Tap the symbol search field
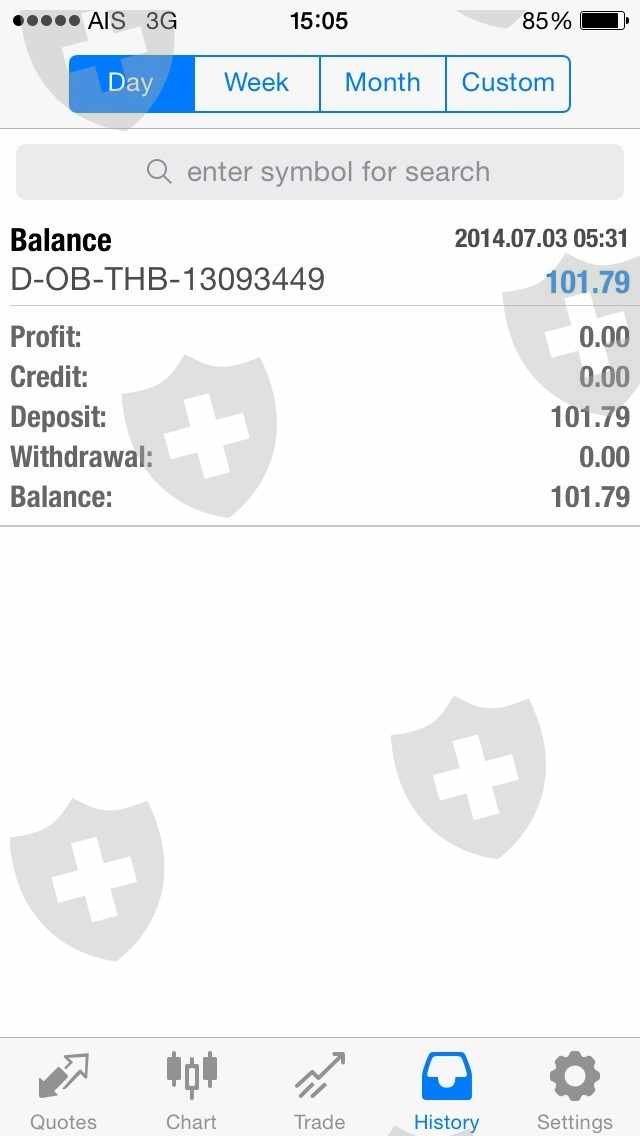640x1136 pixels. pyautogui.click(x=320, y=172)
